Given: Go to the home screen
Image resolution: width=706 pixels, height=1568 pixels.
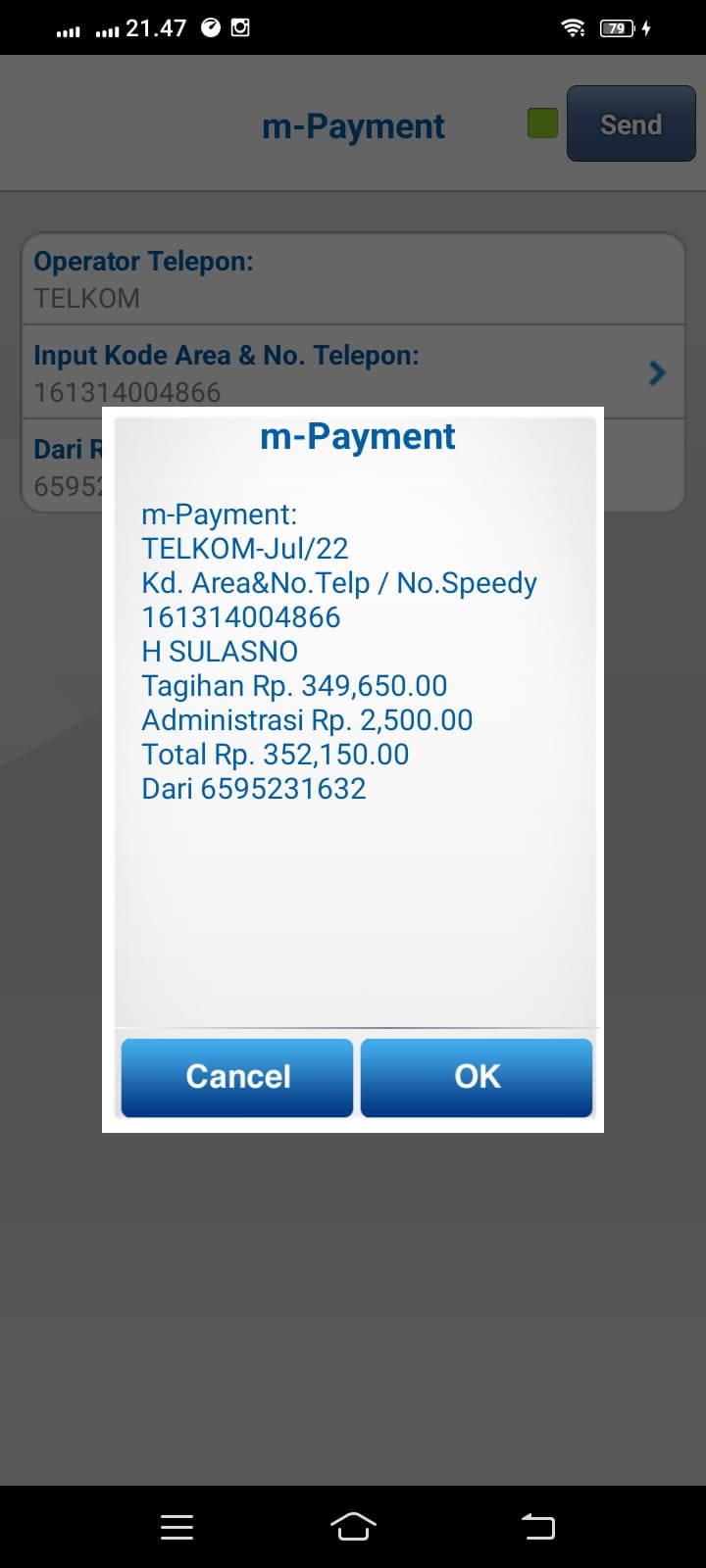Looking at the screenshot, I should coord(353,1526).
